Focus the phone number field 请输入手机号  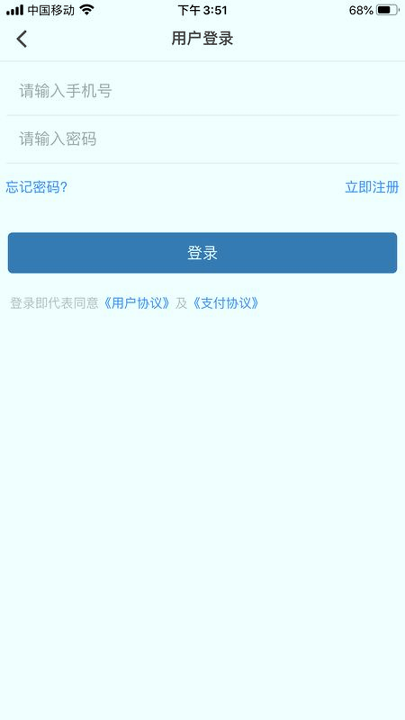click(202, 91)
